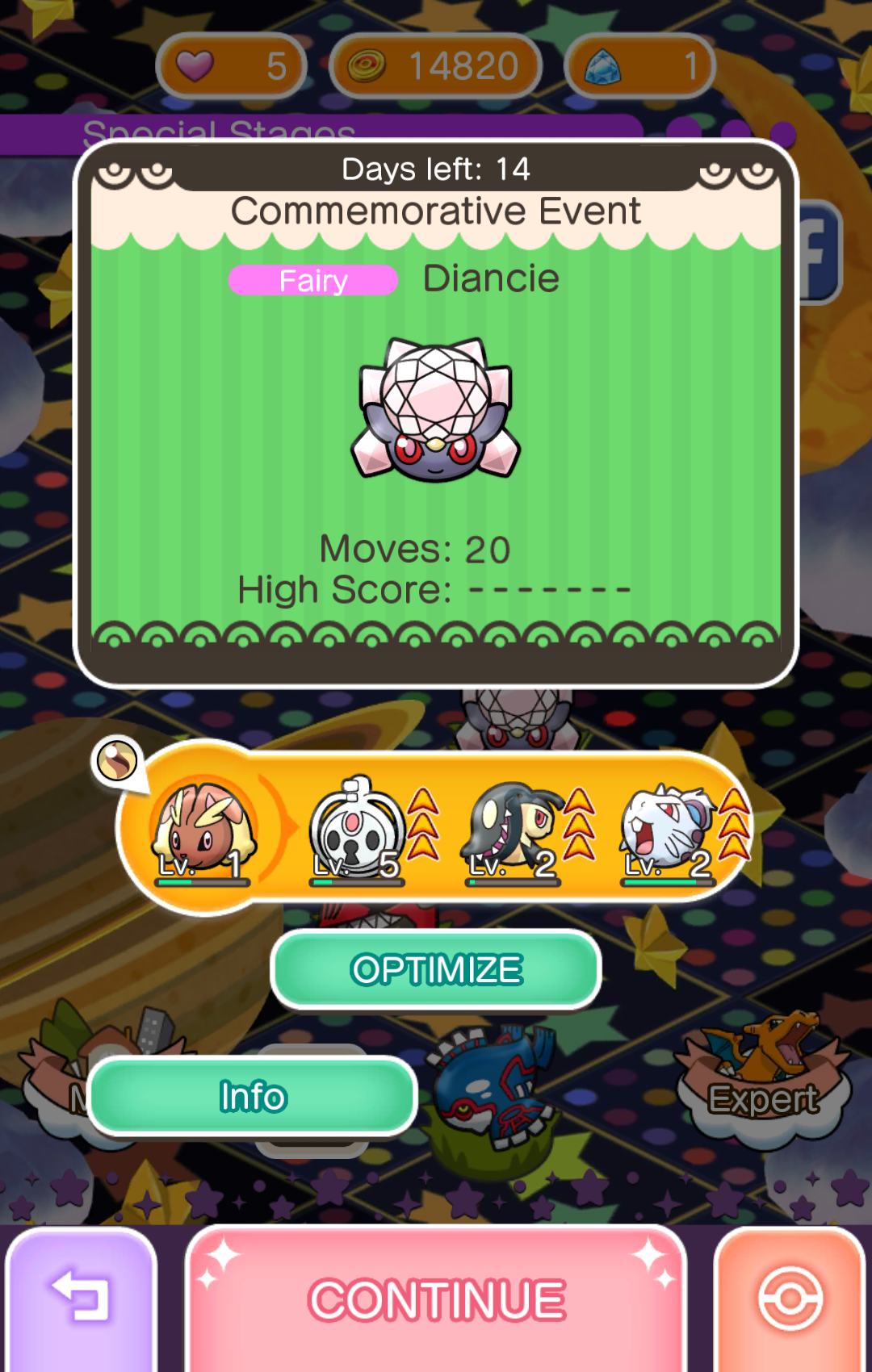Tap the hearts counter showing 5
Screen dimensions: 872x1372
(232, 66)
